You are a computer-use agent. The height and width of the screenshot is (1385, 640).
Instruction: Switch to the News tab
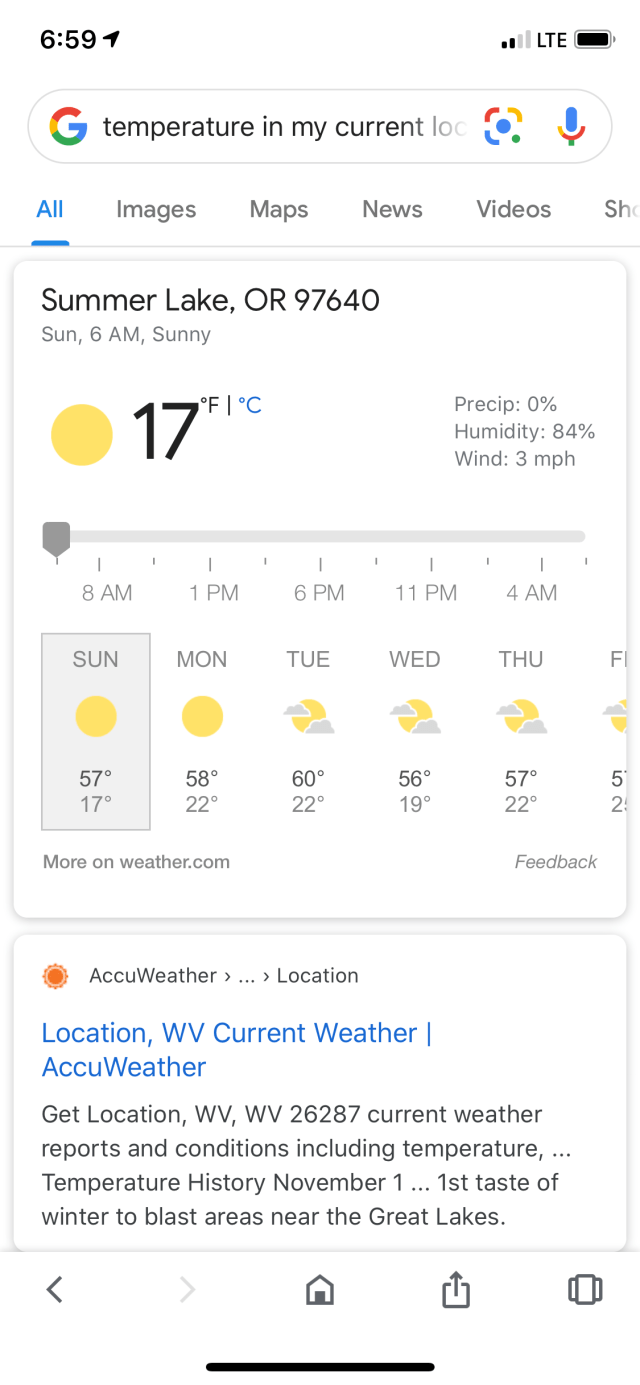(x=392, y=209)
